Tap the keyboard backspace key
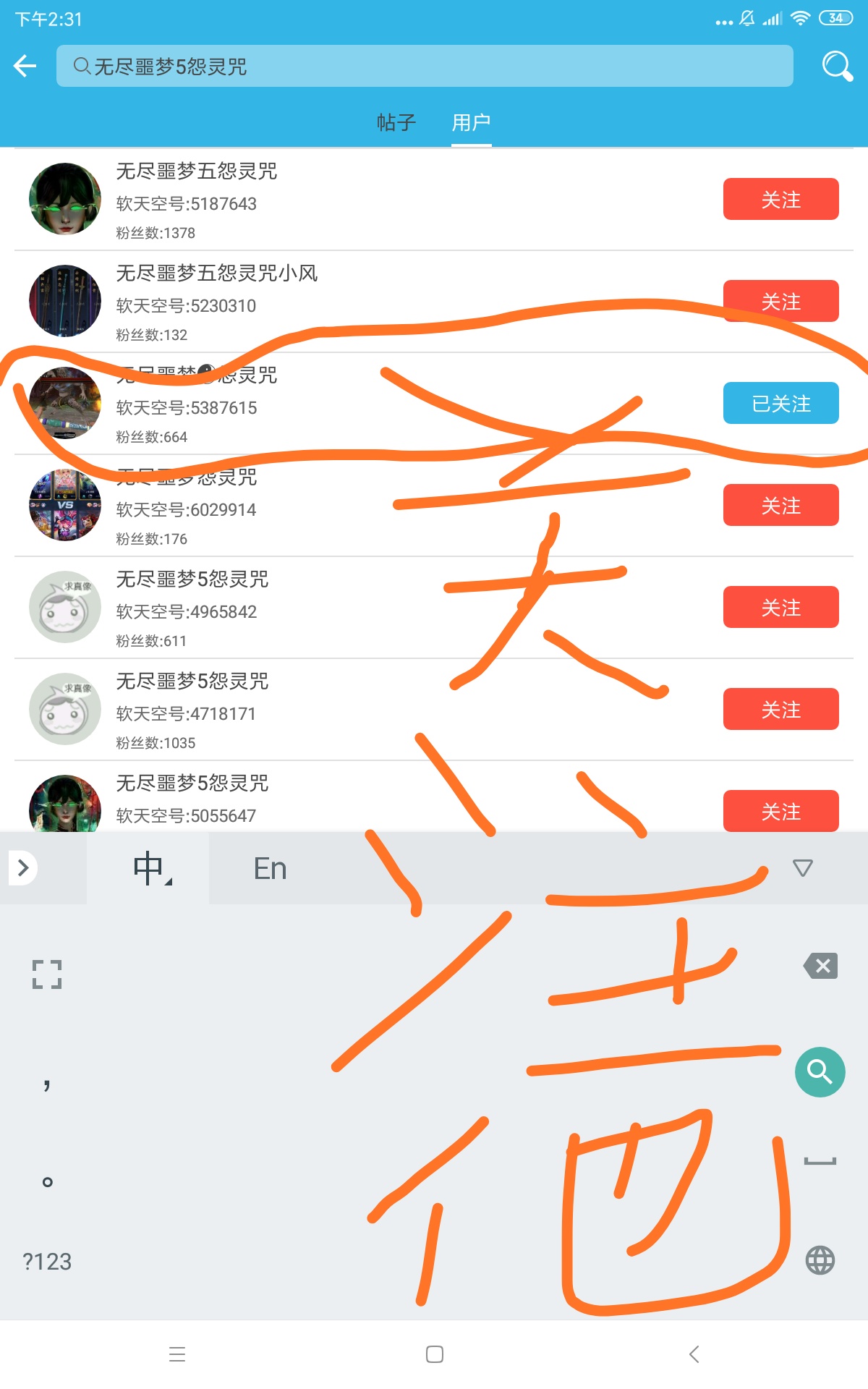The width and height of the screenshot is (868, 1389). click(x=820, y=966)
